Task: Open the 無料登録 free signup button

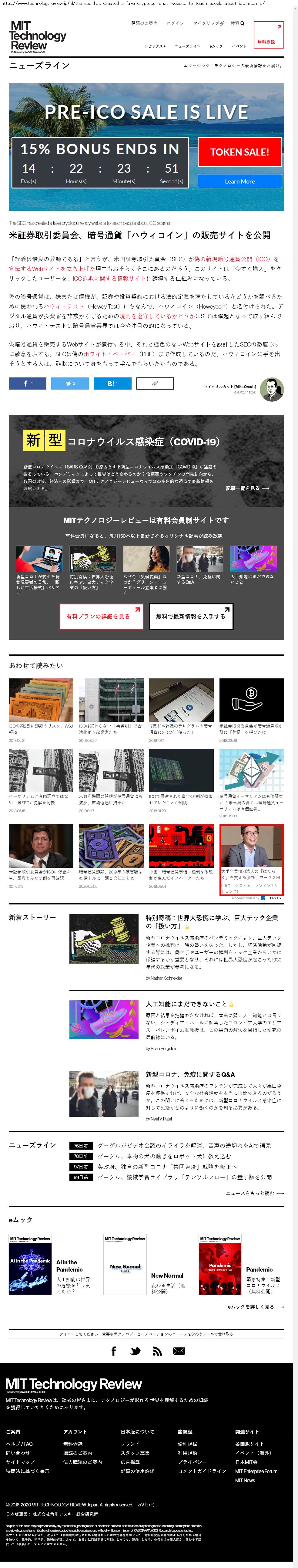Action: click(268, 35)
